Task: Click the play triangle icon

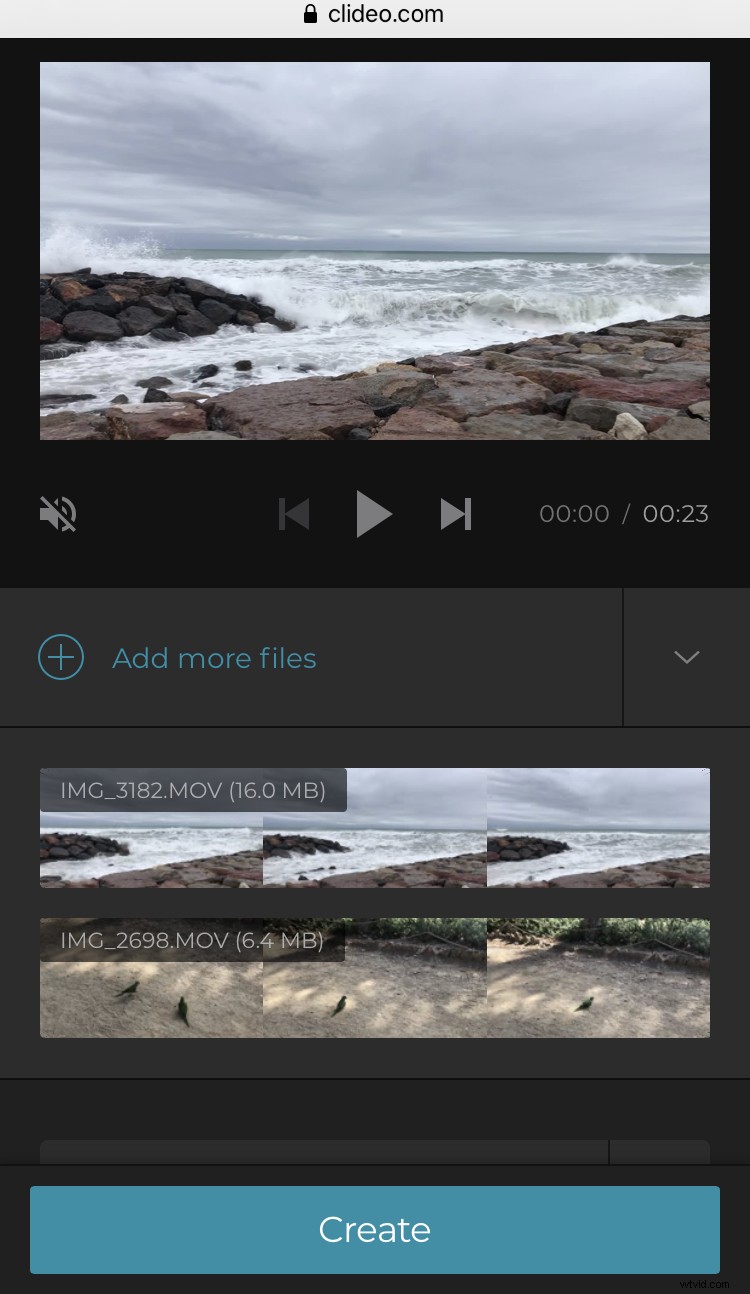Action: pyautogui.click(x=374, y=513)
